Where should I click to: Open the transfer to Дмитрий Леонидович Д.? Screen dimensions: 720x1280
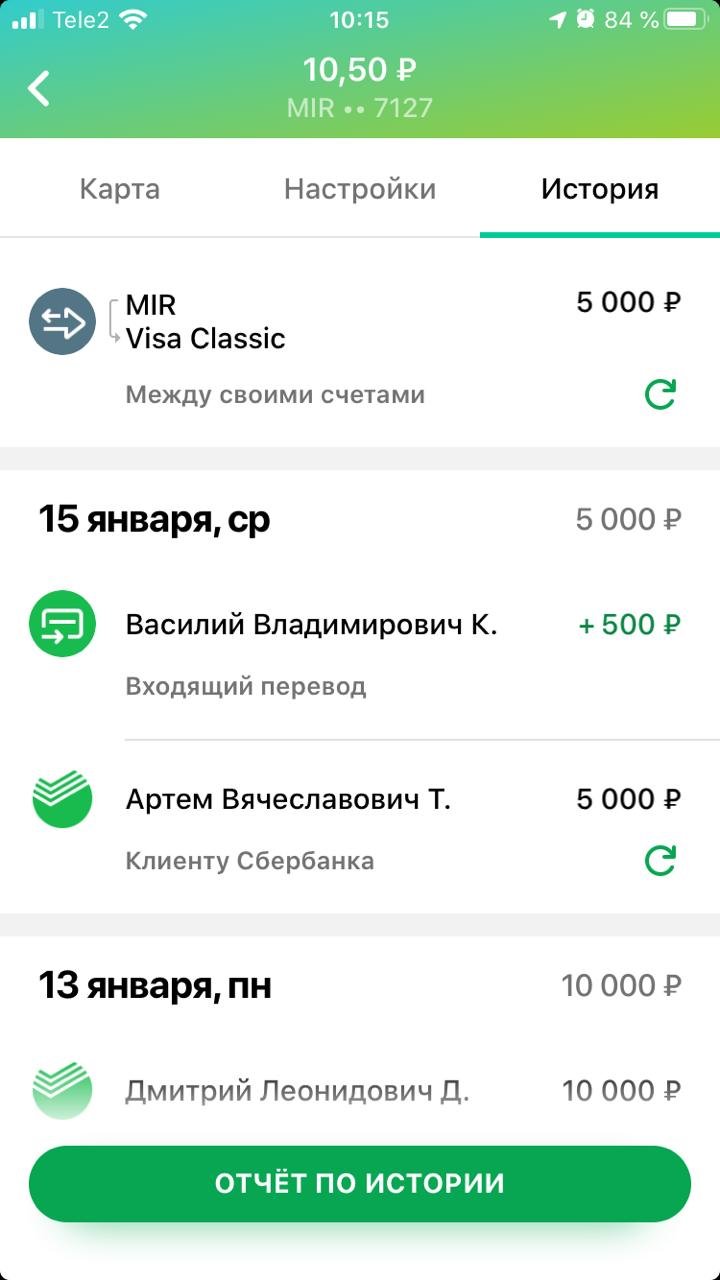[x=297, y=1090]
